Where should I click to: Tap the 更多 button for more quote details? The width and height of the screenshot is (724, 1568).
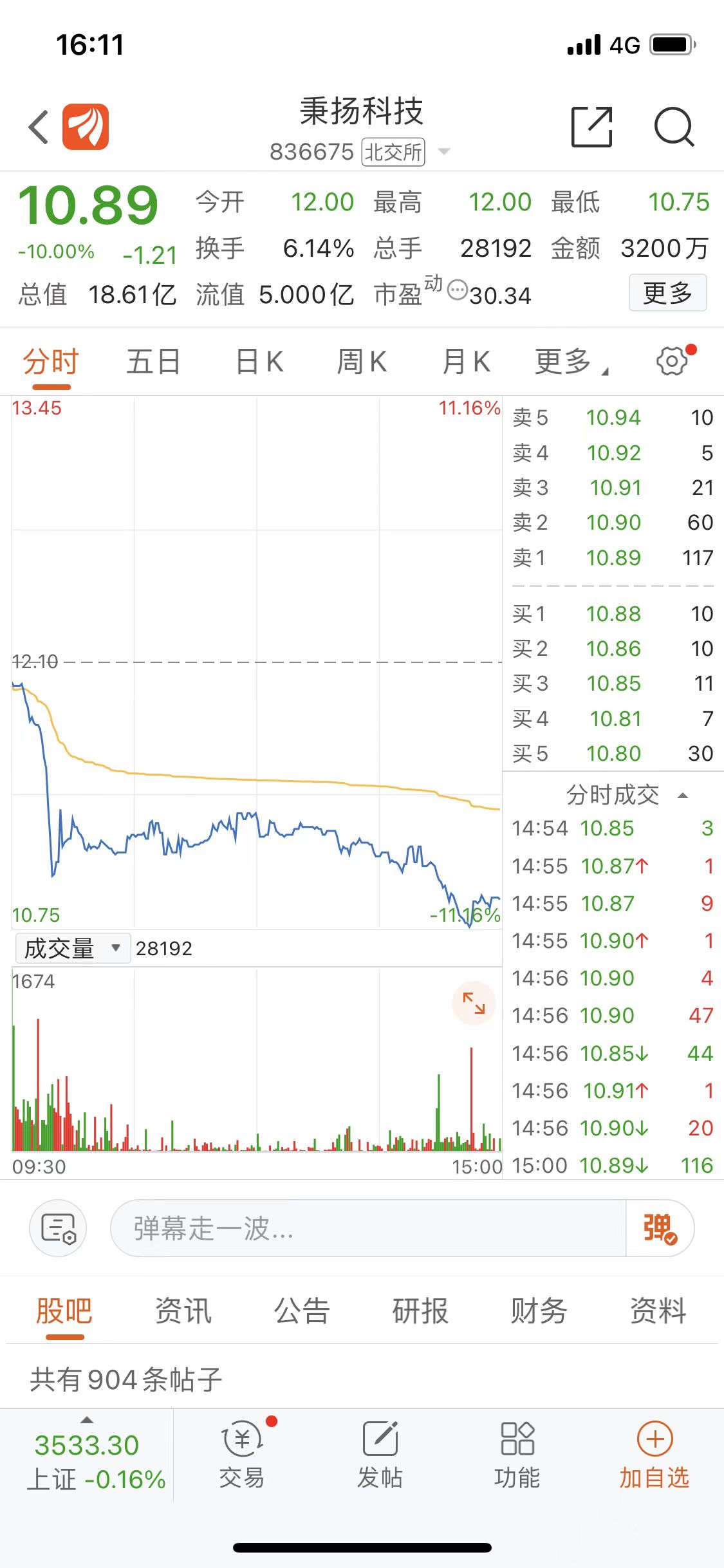pos(668,293)
